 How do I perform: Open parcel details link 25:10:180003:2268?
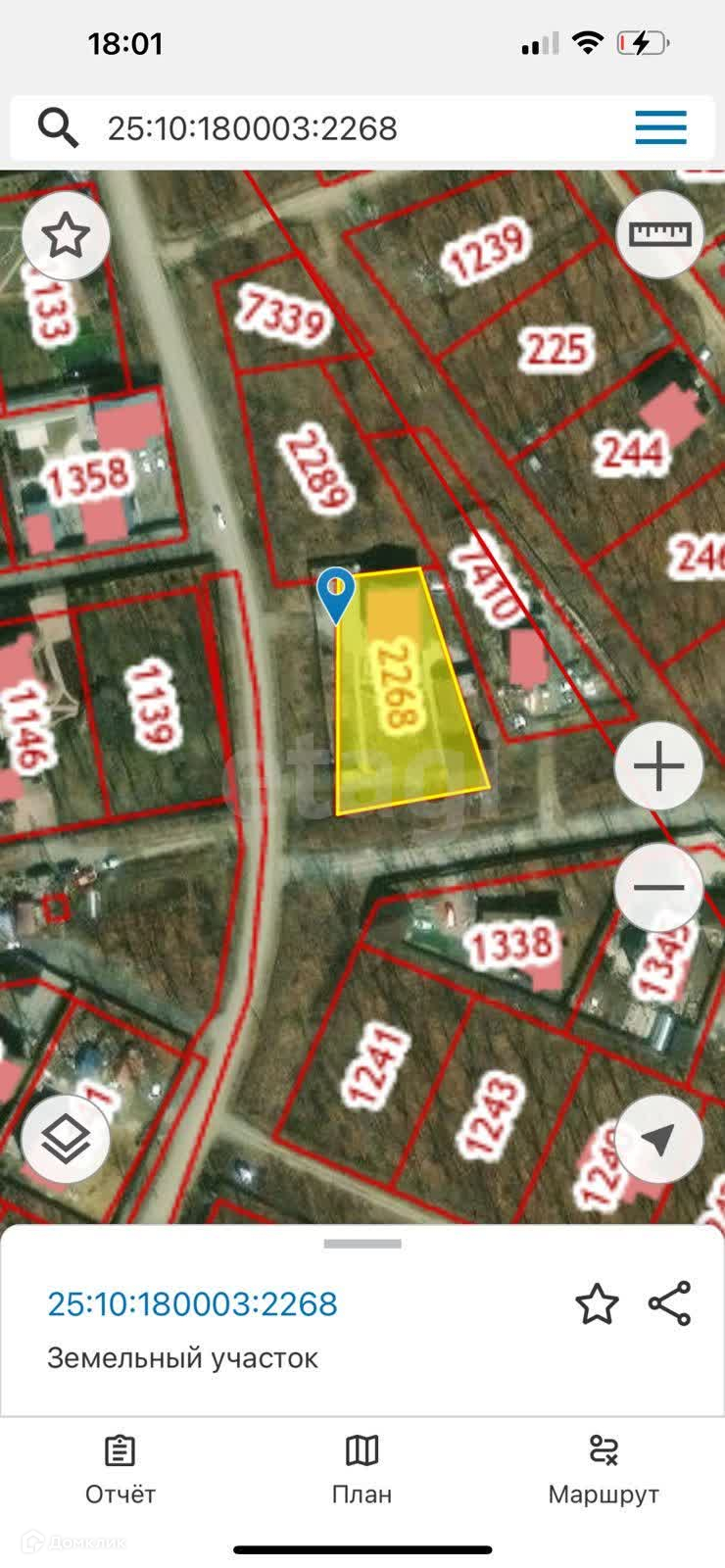(193, 1304)
